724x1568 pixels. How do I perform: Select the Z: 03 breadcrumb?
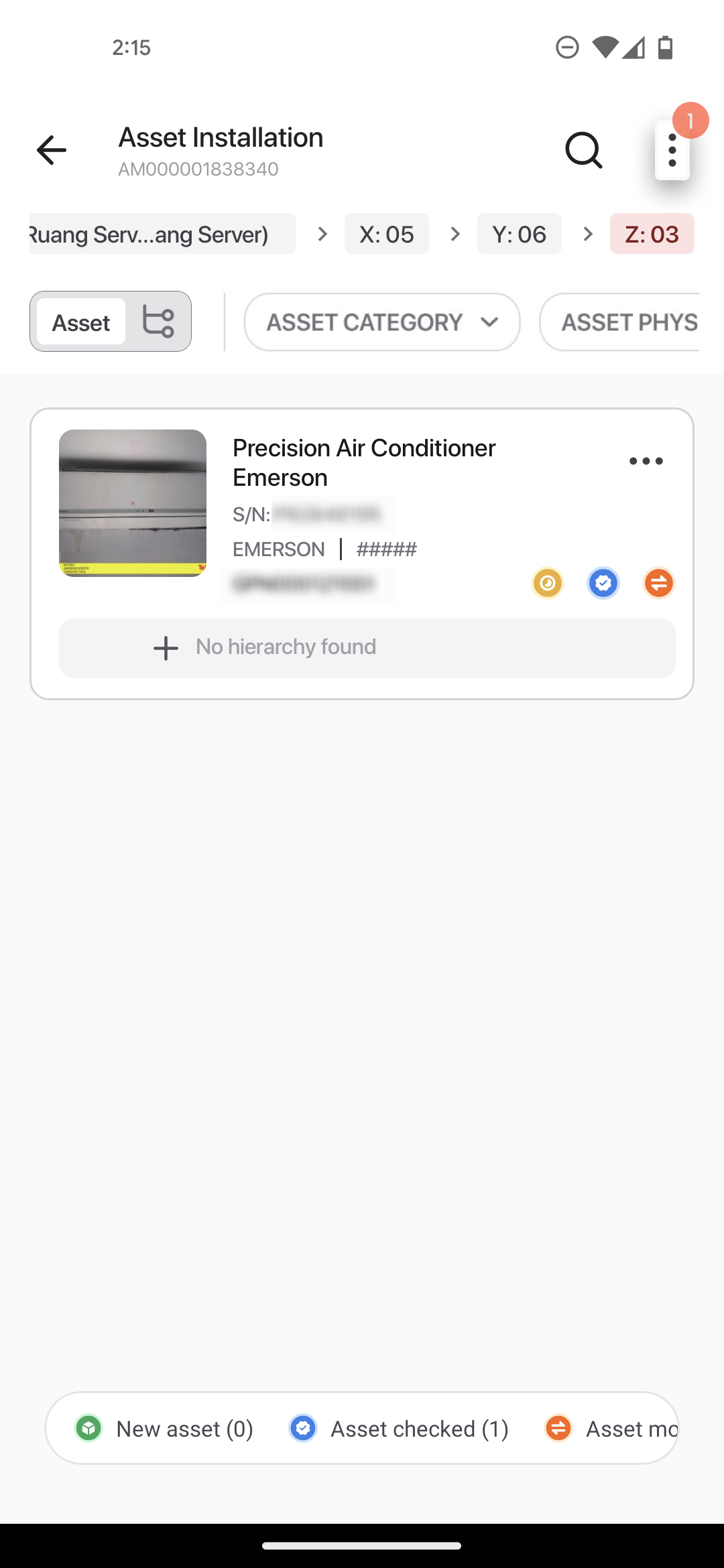[x=652, y=234]
